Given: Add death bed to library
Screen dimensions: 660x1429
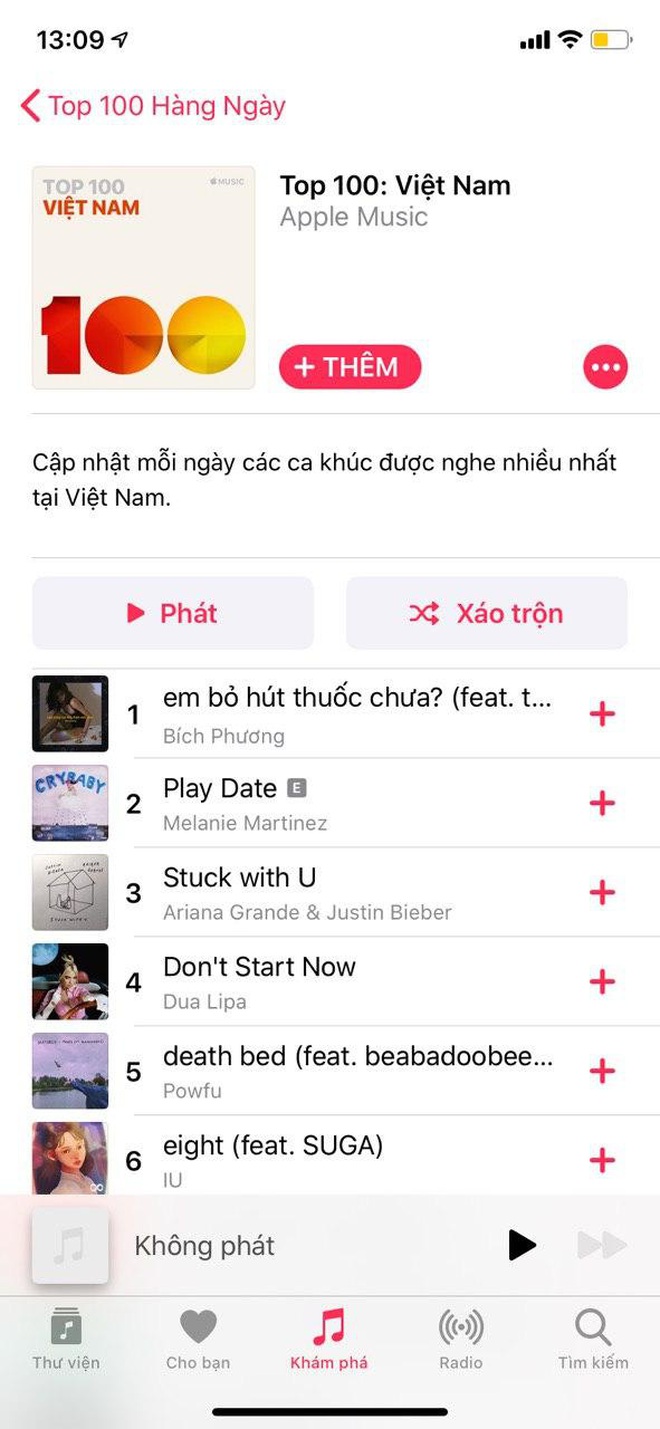Looking at the screenshot, I should coord(602,1071).
